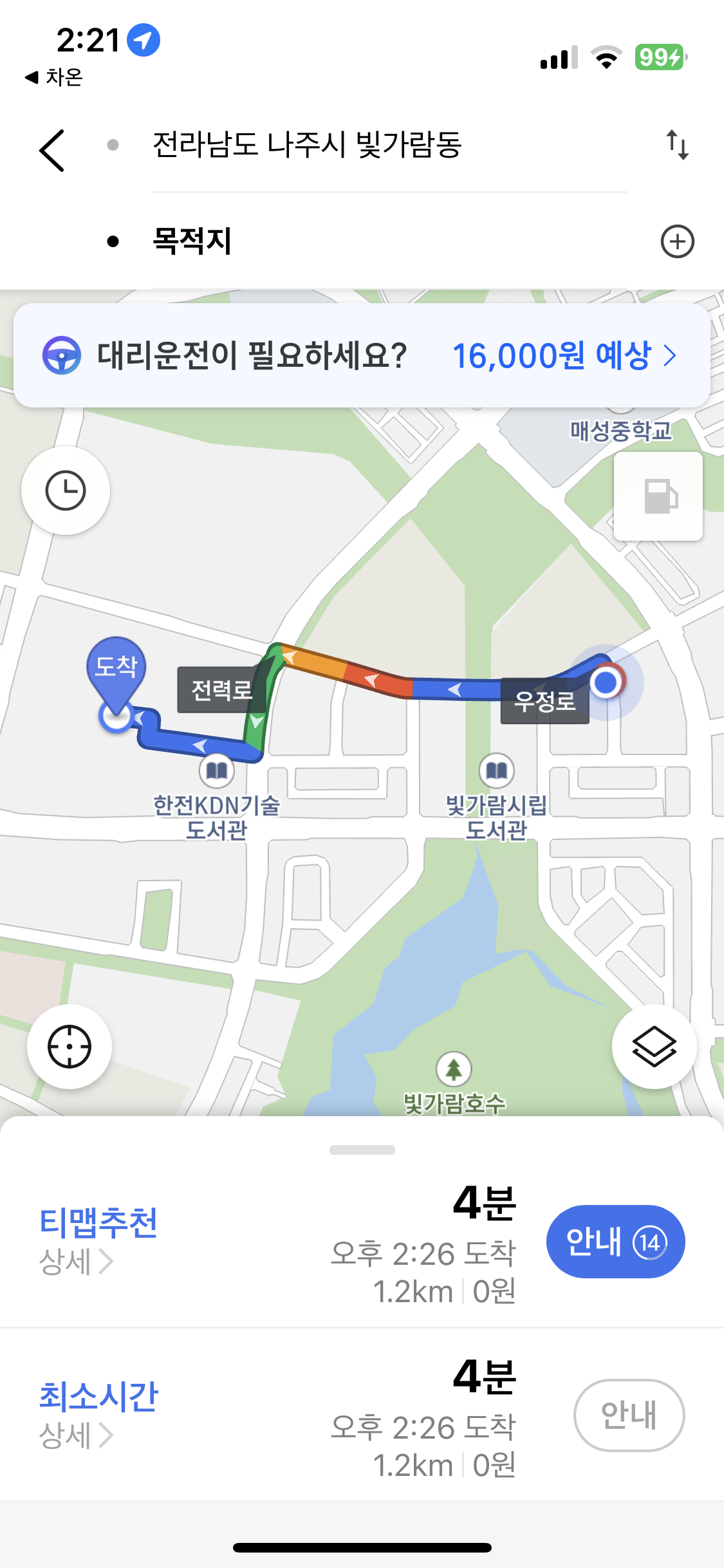Edit the origin field 전라남도 나주시 빛가람동
The height and width of the screenshot is (1568, 724).
click(x=307, y=145)
